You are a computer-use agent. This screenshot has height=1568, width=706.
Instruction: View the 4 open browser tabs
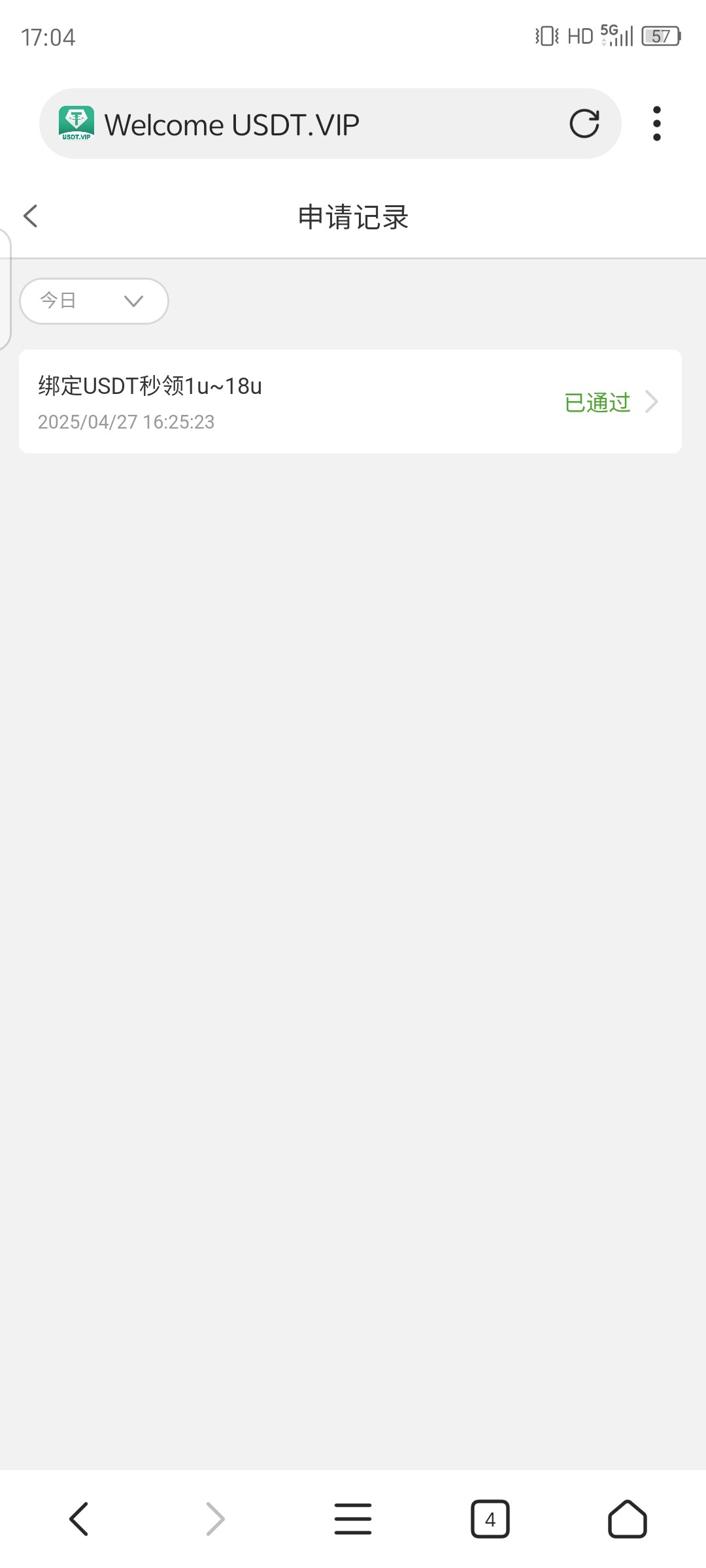[x=490, y=1518]
